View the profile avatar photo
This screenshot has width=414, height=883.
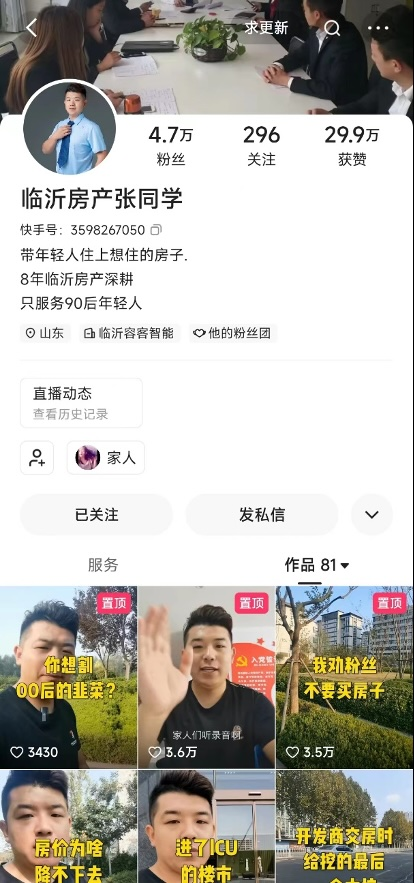(69, 127)
